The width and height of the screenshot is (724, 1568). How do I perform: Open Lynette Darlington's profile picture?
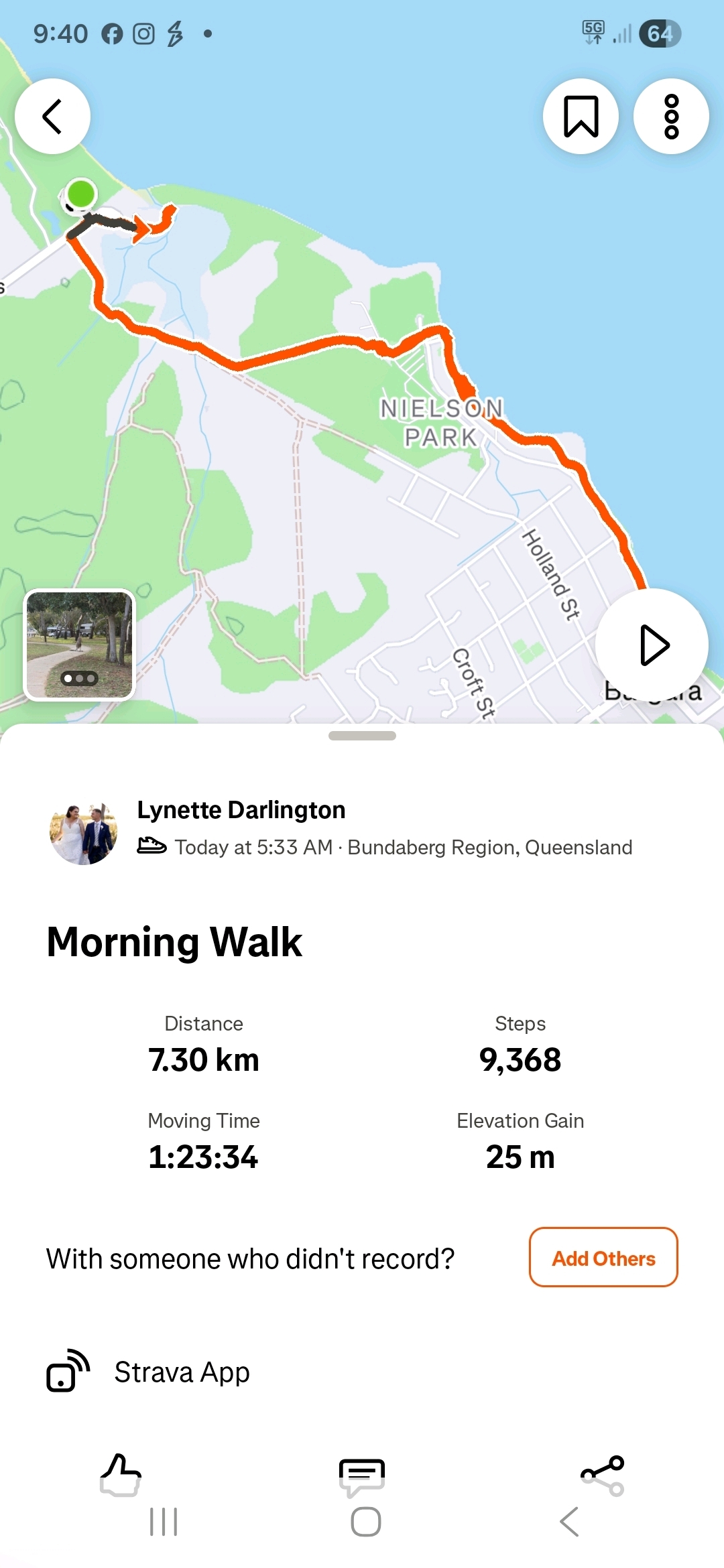[x=84, y=832]
